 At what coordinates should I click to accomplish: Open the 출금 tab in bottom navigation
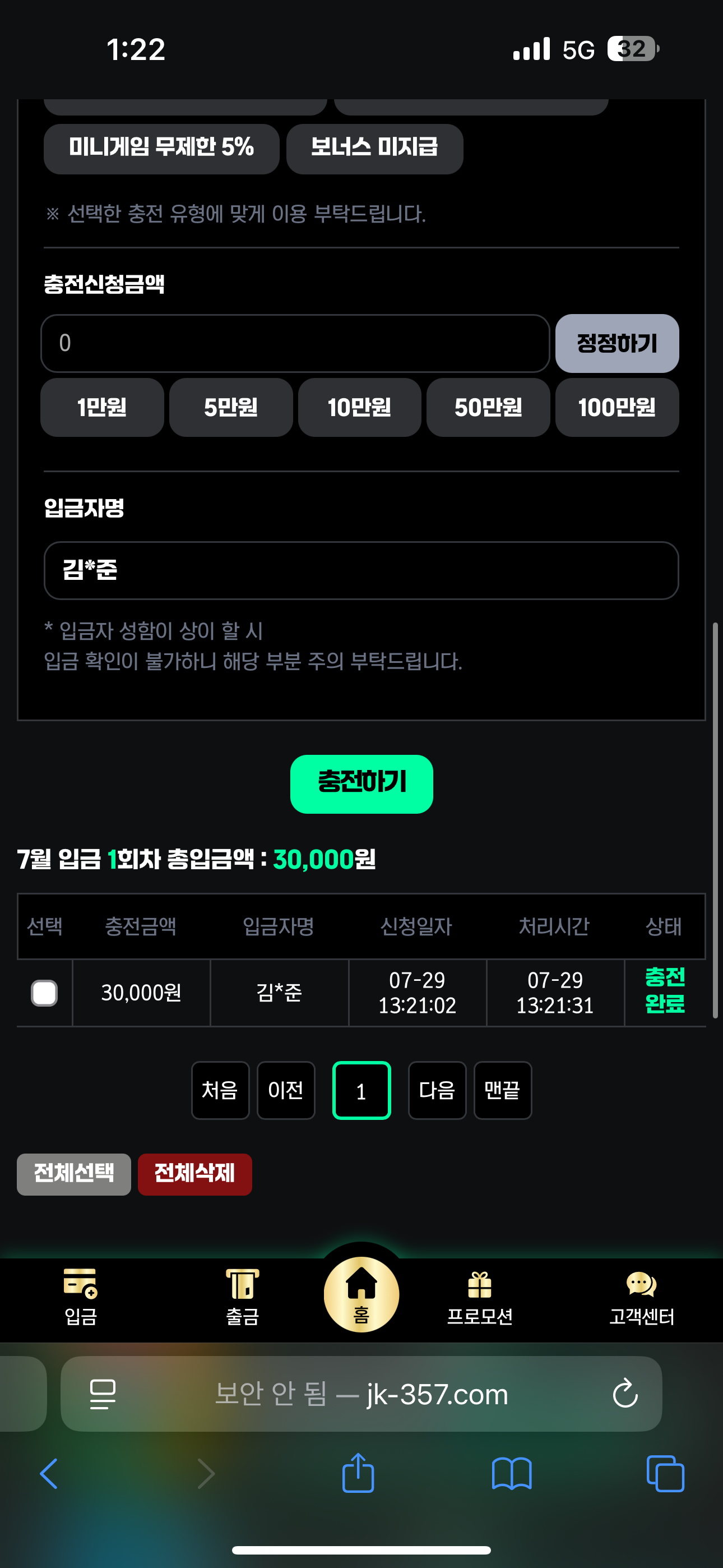242,1297
